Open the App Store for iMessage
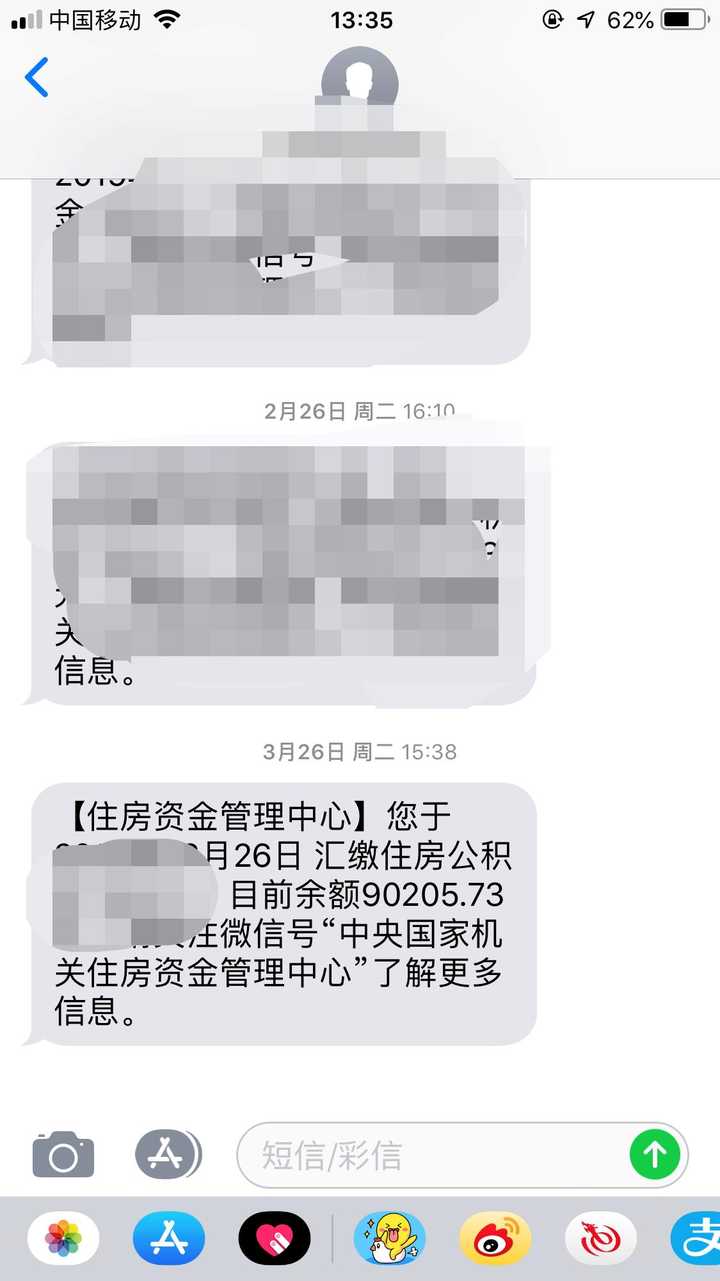Viewport: 720px width, 1281px height. [x=168, y=1240]
